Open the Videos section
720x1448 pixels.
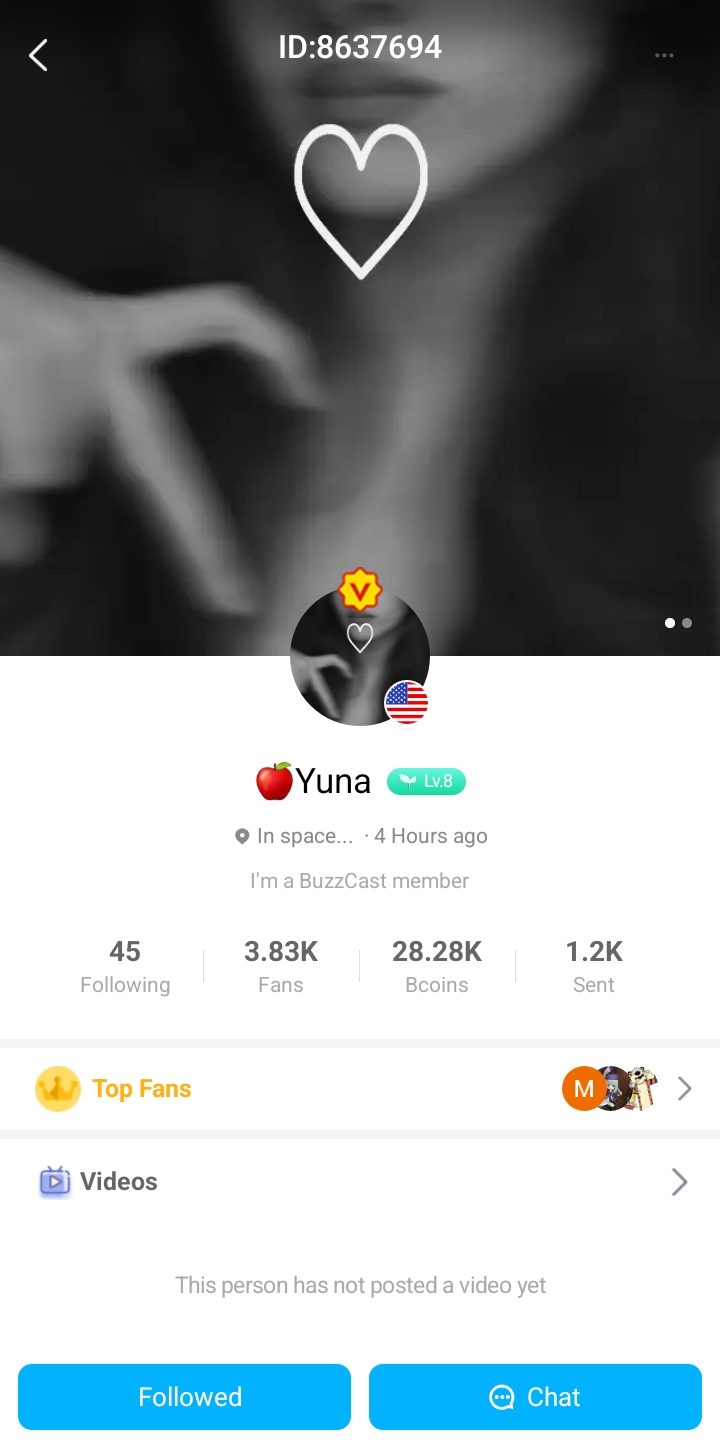tap(360, 1182)
